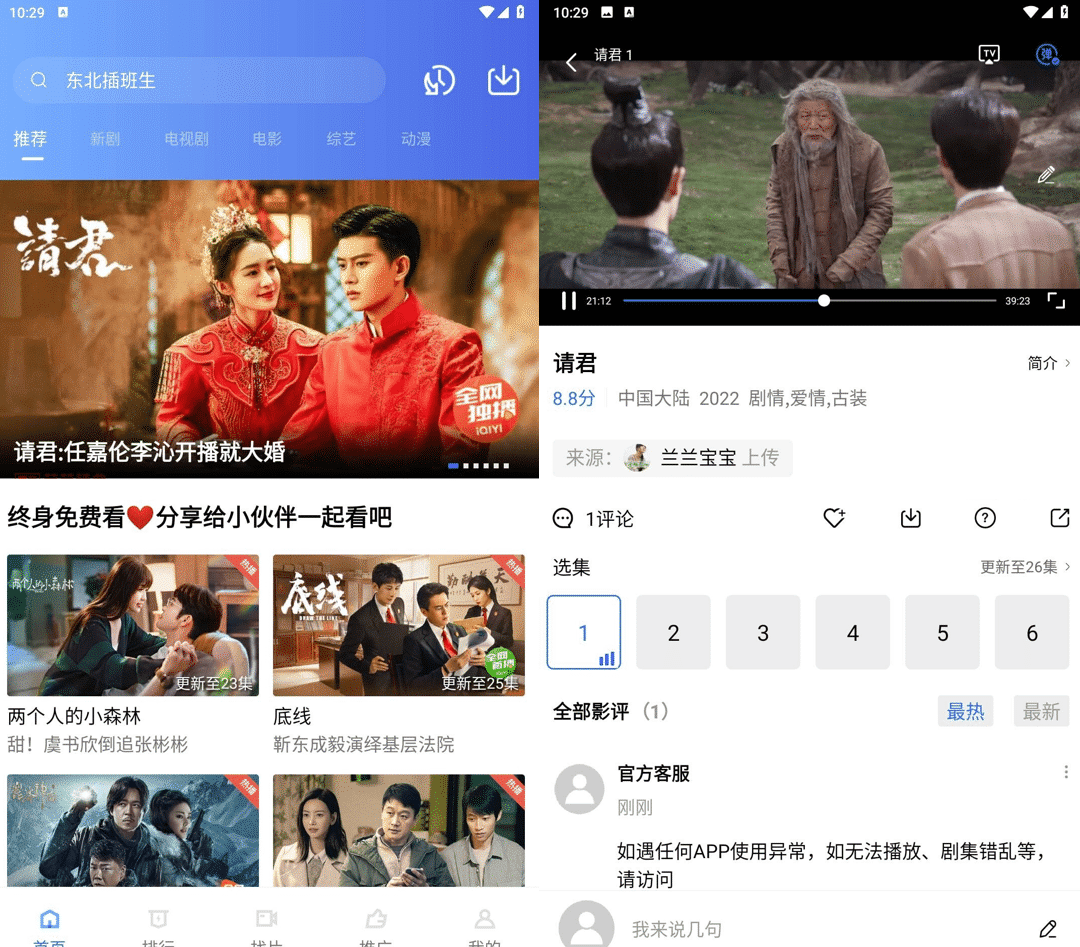This screenshot has width=1080, height=947.
Task: Switch to the 综艺 tab
Action: pos(341,139)
